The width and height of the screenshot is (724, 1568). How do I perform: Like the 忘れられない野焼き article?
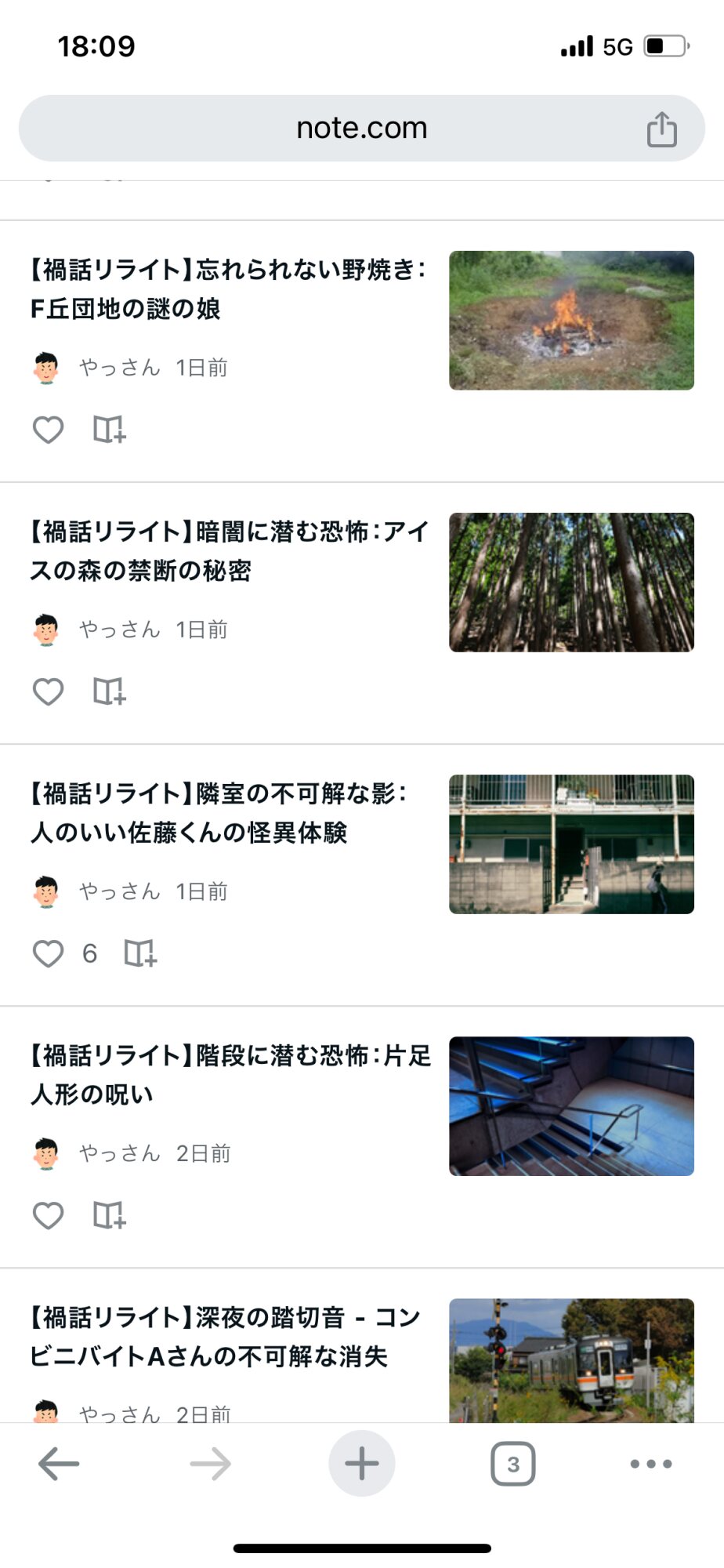pos(48,430)
